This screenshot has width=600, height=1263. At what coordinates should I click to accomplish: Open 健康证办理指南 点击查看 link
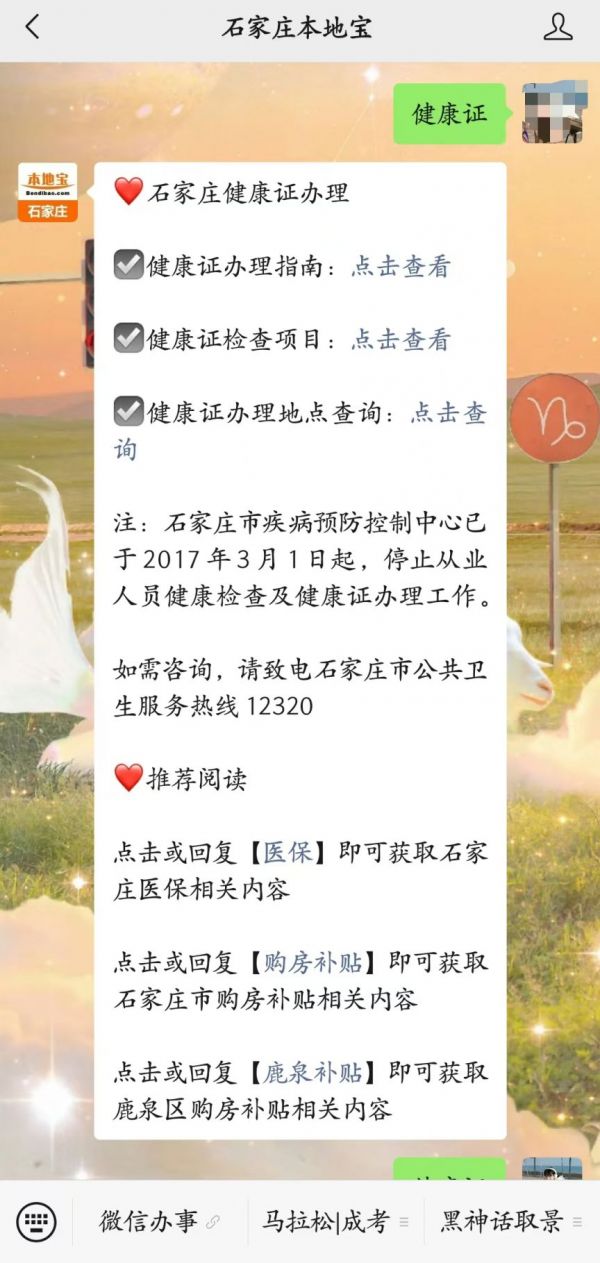pyautogui.click(x=400, y=267)
